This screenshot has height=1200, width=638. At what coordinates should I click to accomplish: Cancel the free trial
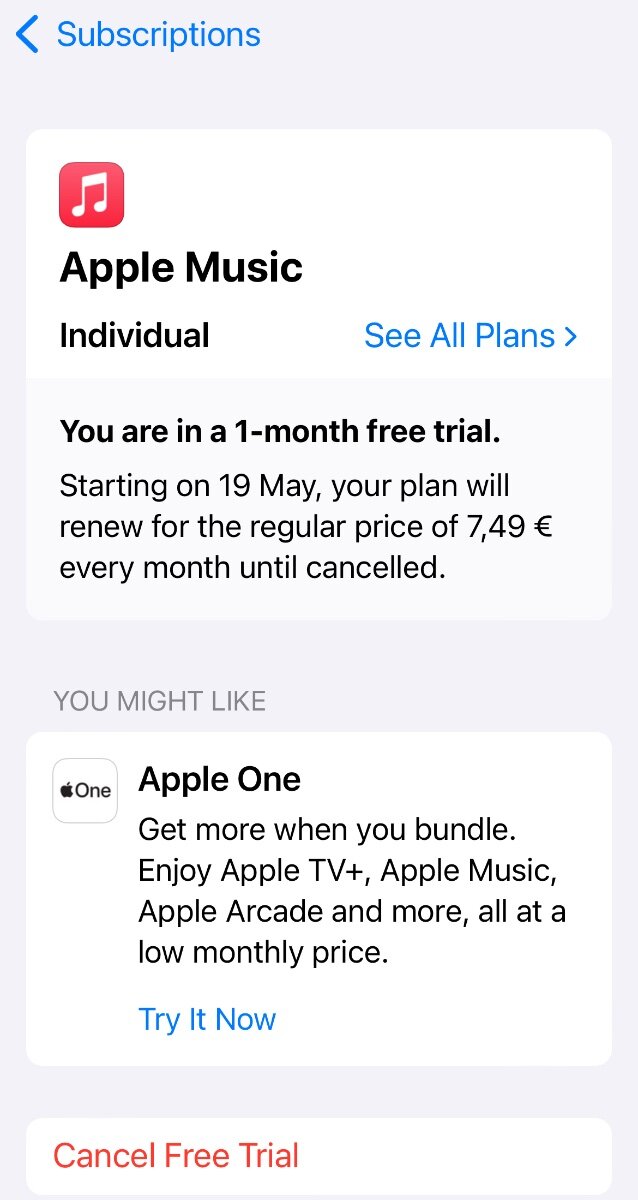[x=176, y=1156]
